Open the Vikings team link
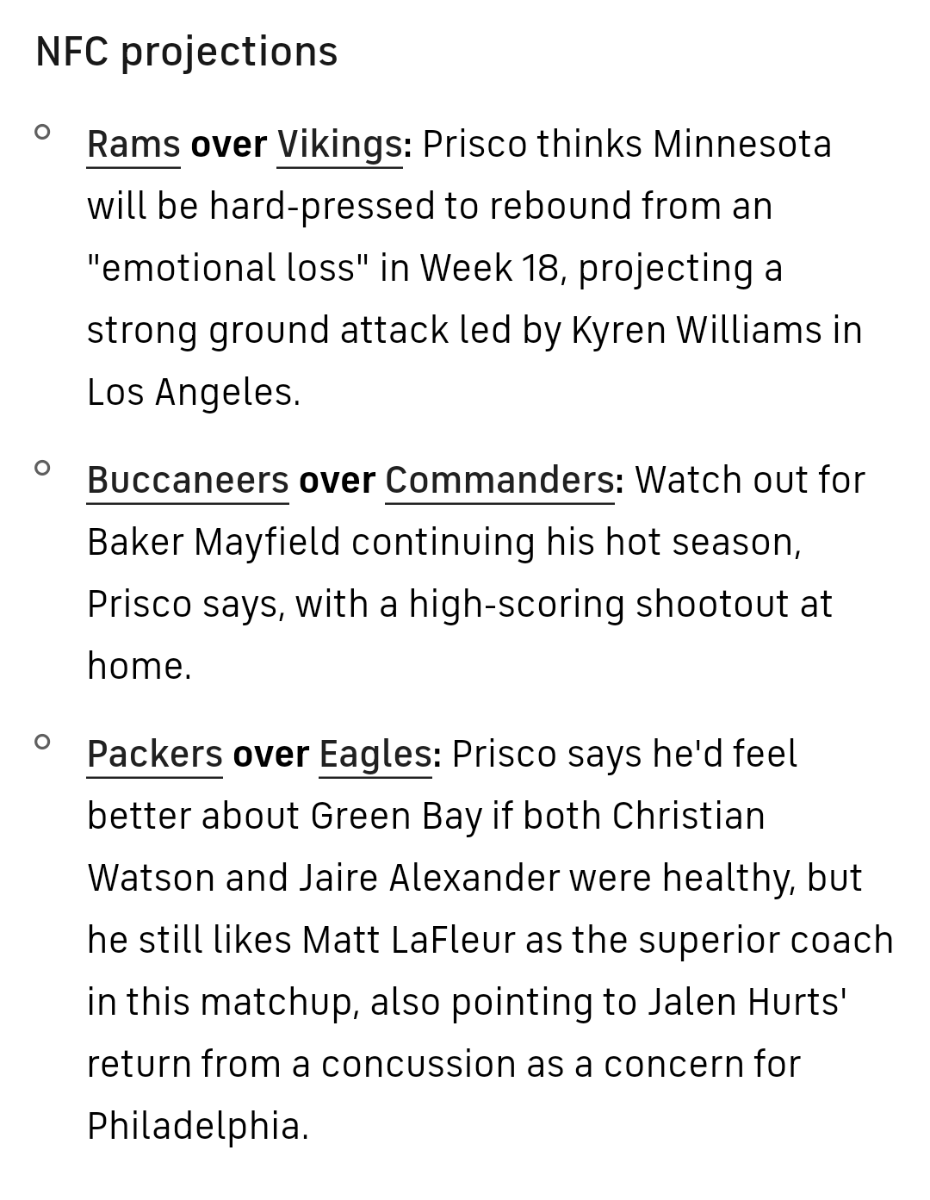 click(x=338, y=145)
